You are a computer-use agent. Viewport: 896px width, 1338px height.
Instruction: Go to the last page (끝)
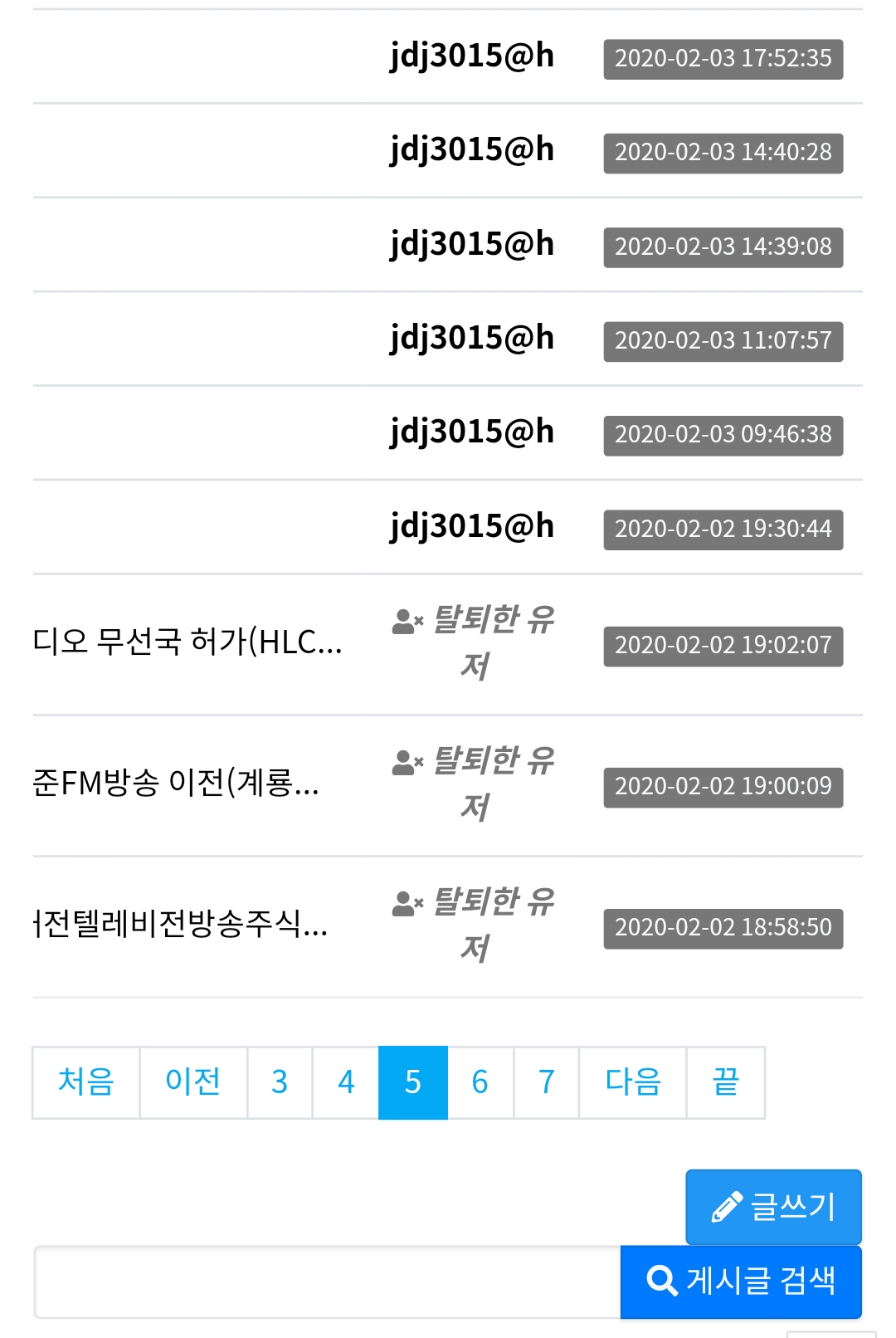[x=725, y=1082]
